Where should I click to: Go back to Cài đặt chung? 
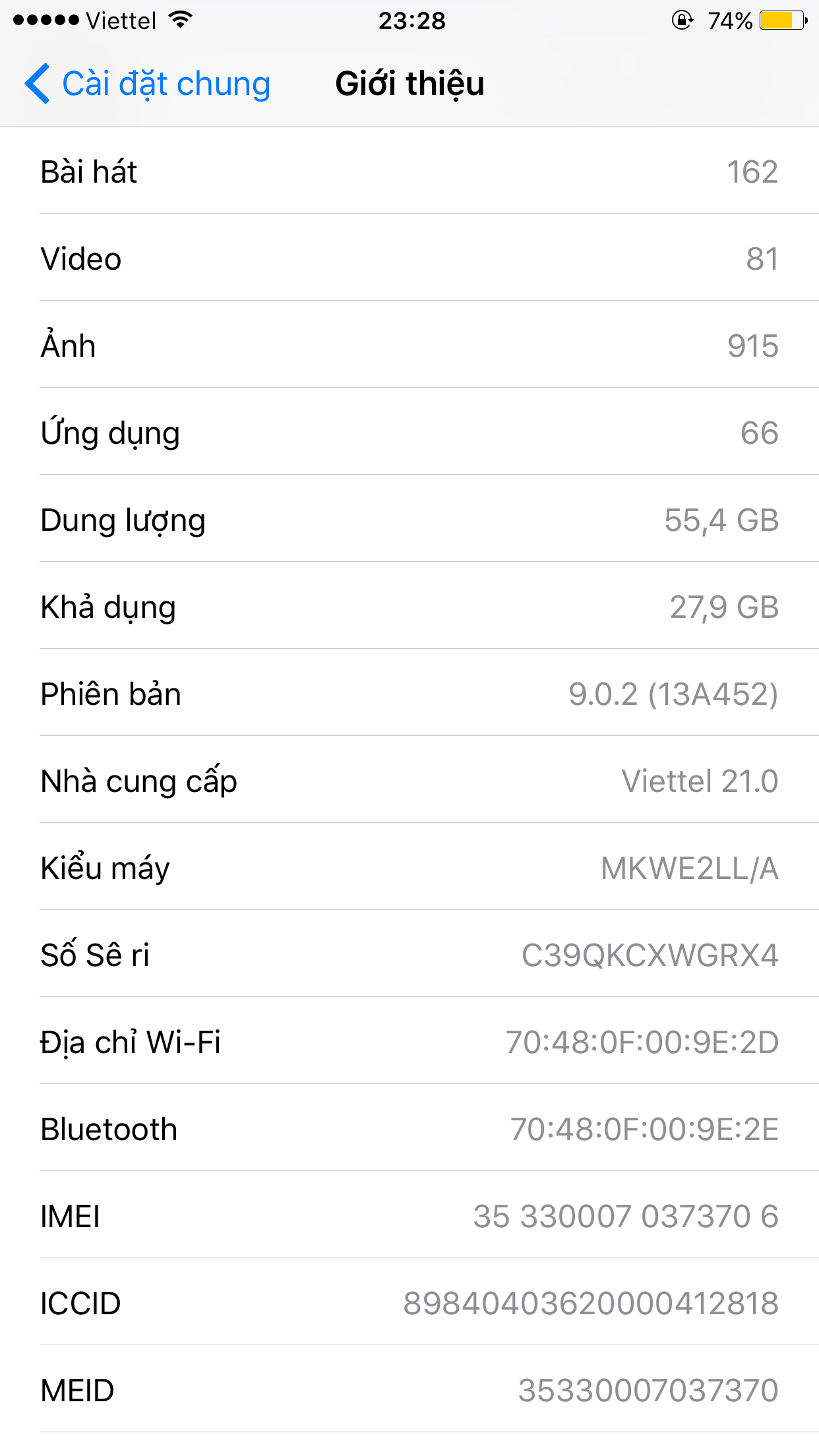click(x=148, y=84)
